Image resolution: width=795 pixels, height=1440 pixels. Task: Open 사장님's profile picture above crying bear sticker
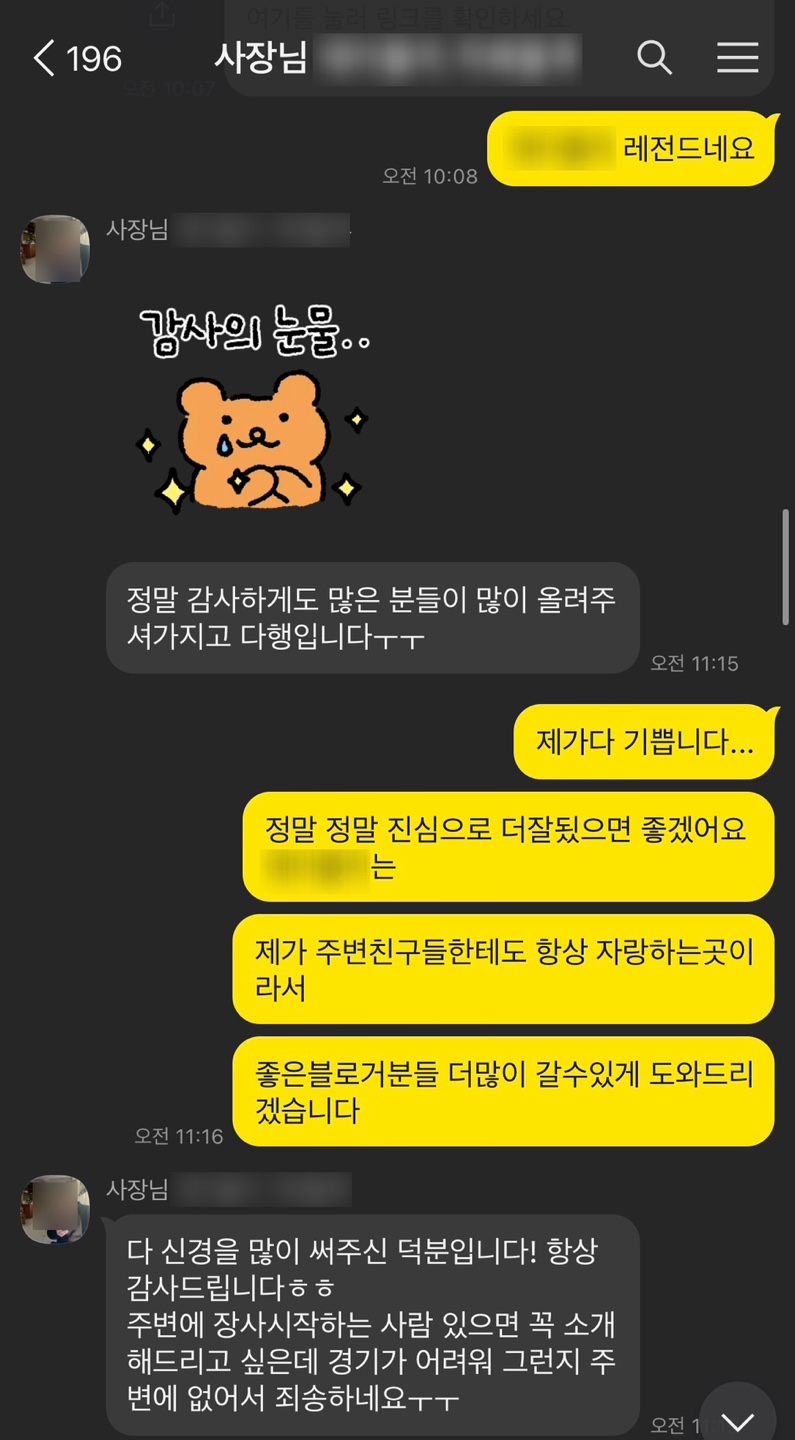[x=55, y=249]
